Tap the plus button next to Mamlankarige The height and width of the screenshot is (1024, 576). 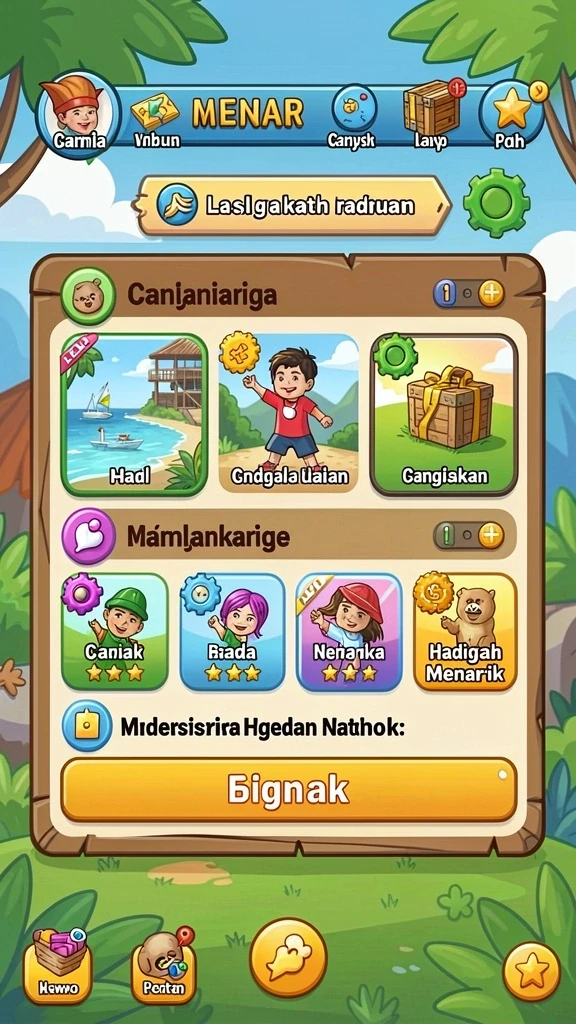[x=491, y=536]
